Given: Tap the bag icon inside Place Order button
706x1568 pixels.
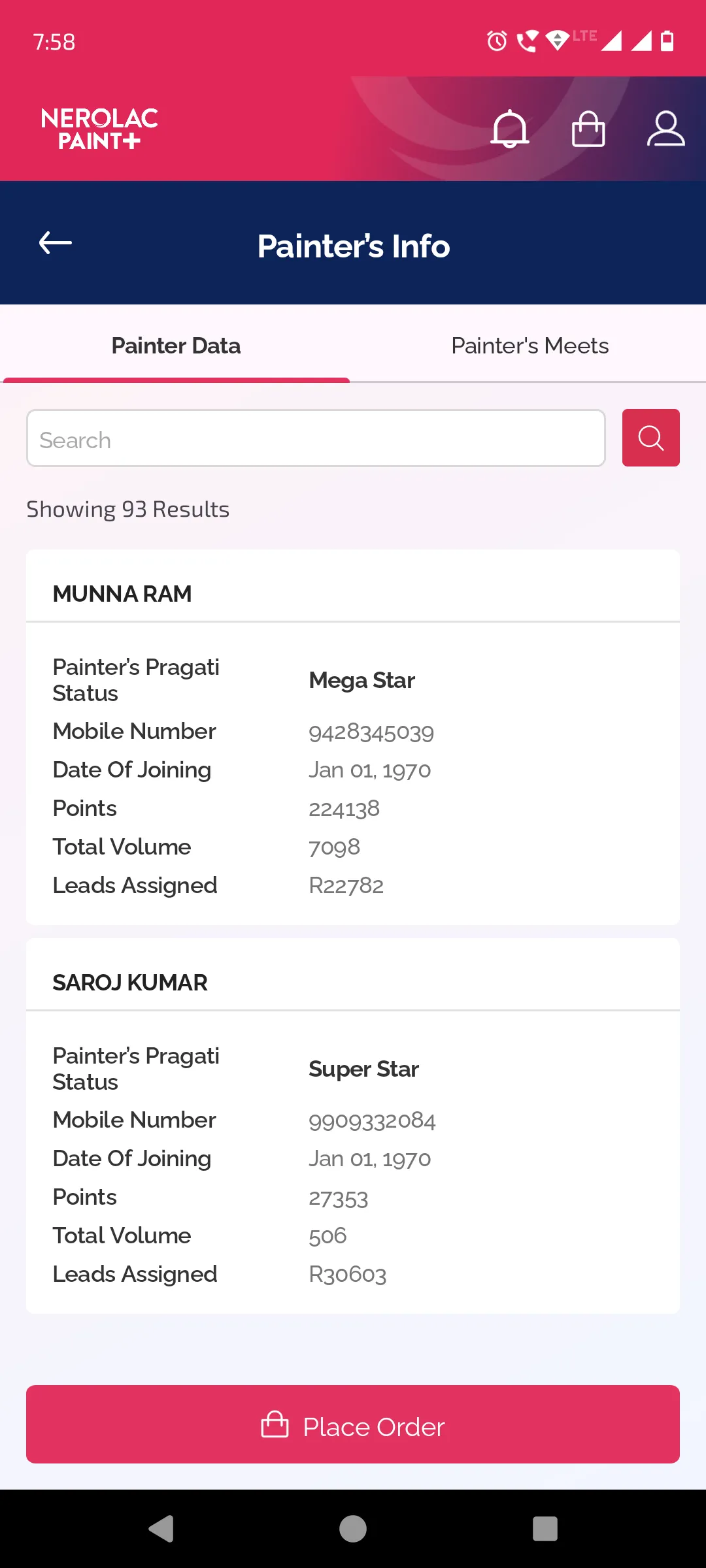Looking at the screenshot, I should [x=275, y=1425].
